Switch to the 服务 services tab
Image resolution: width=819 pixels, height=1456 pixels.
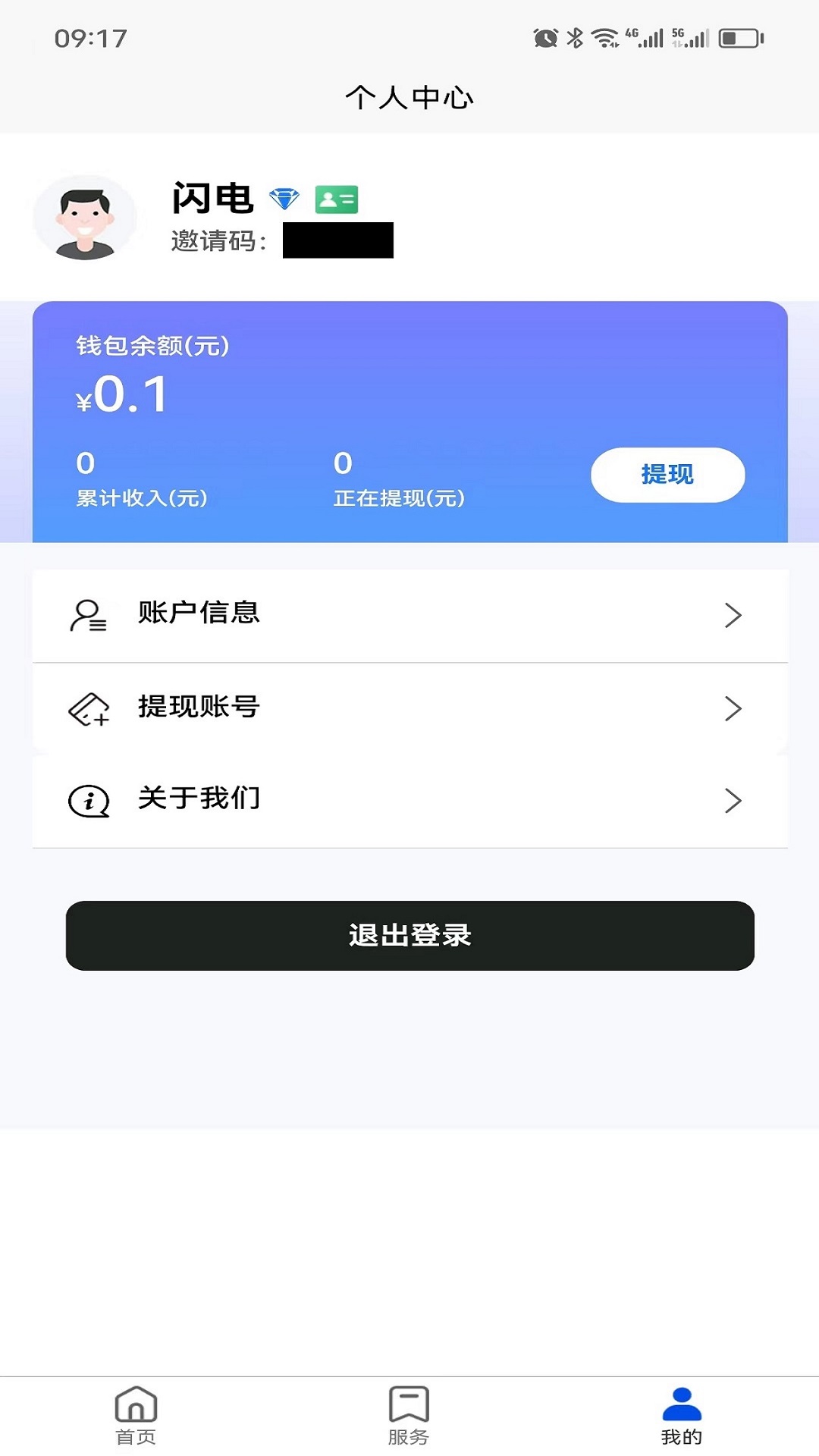tap(409, 1415)
